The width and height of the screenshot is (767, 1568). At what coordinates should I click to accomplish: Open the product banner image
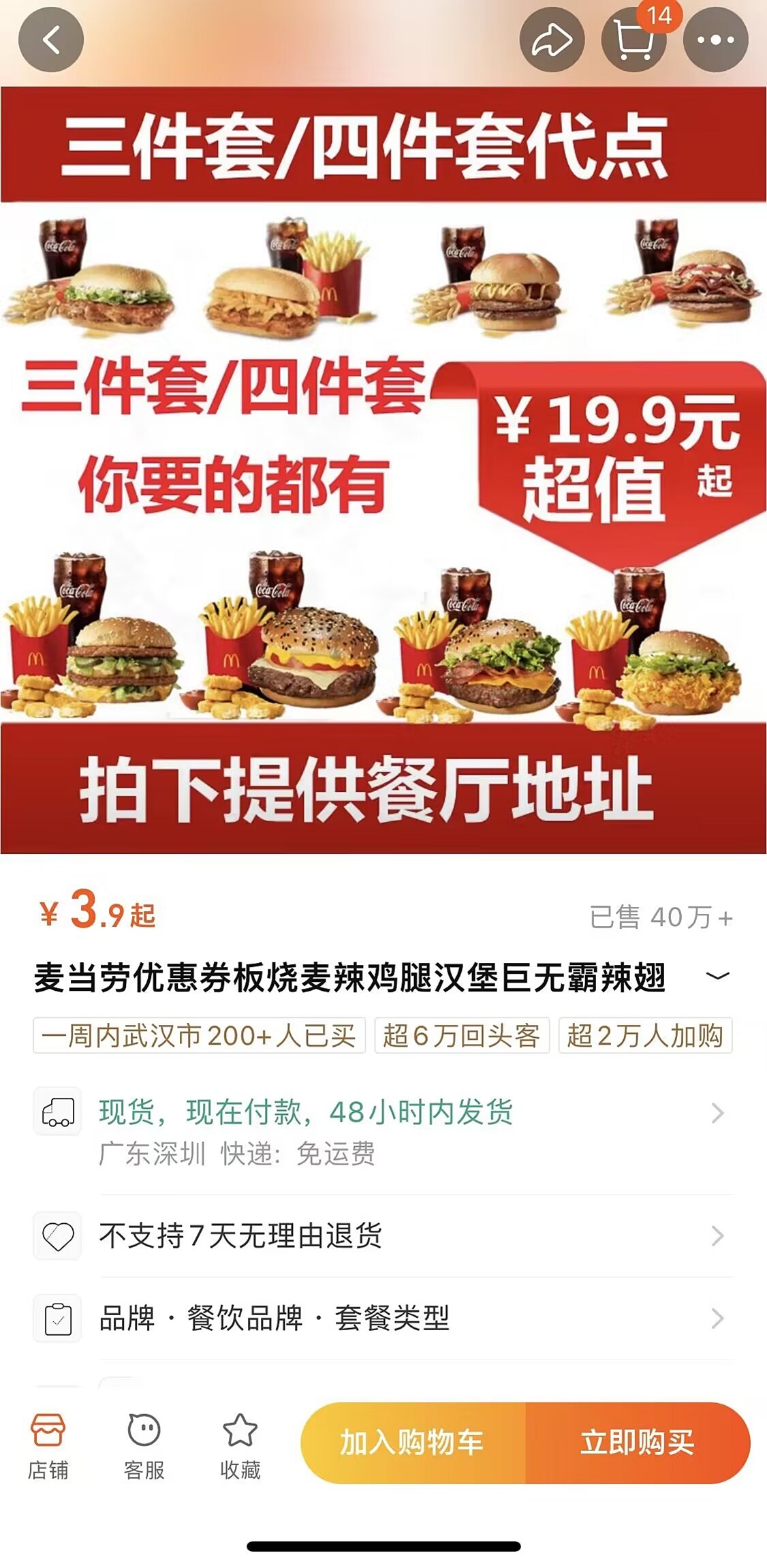pyautogui.click(x=383, y=470)
